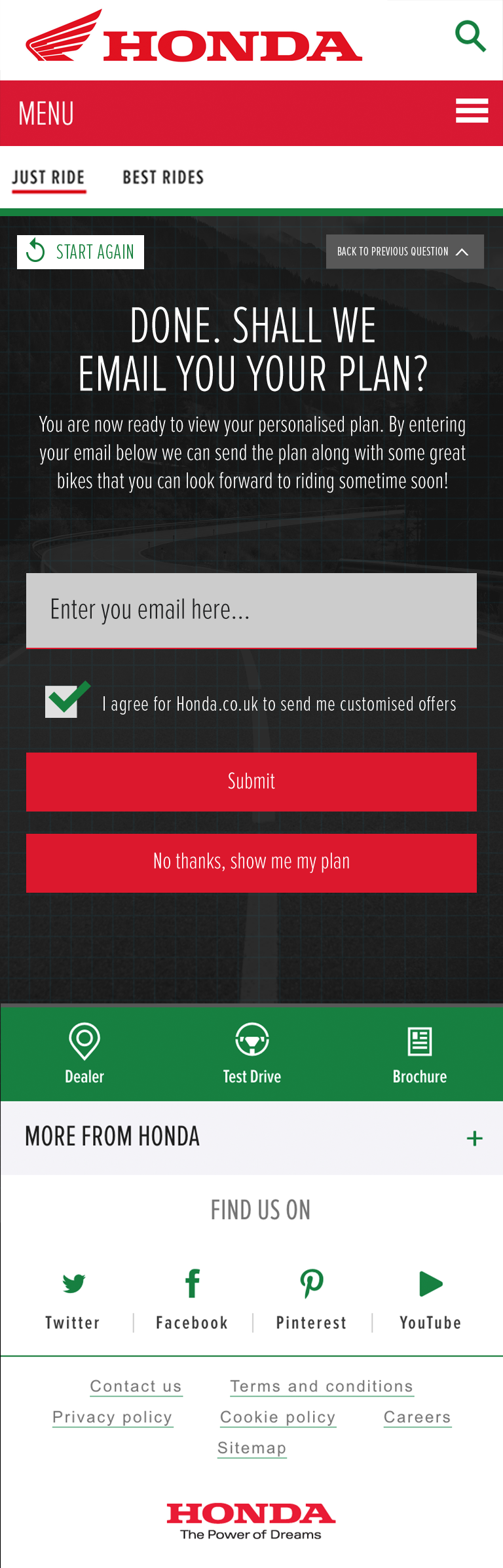Focus the email input field

click(x=251, y=610)
